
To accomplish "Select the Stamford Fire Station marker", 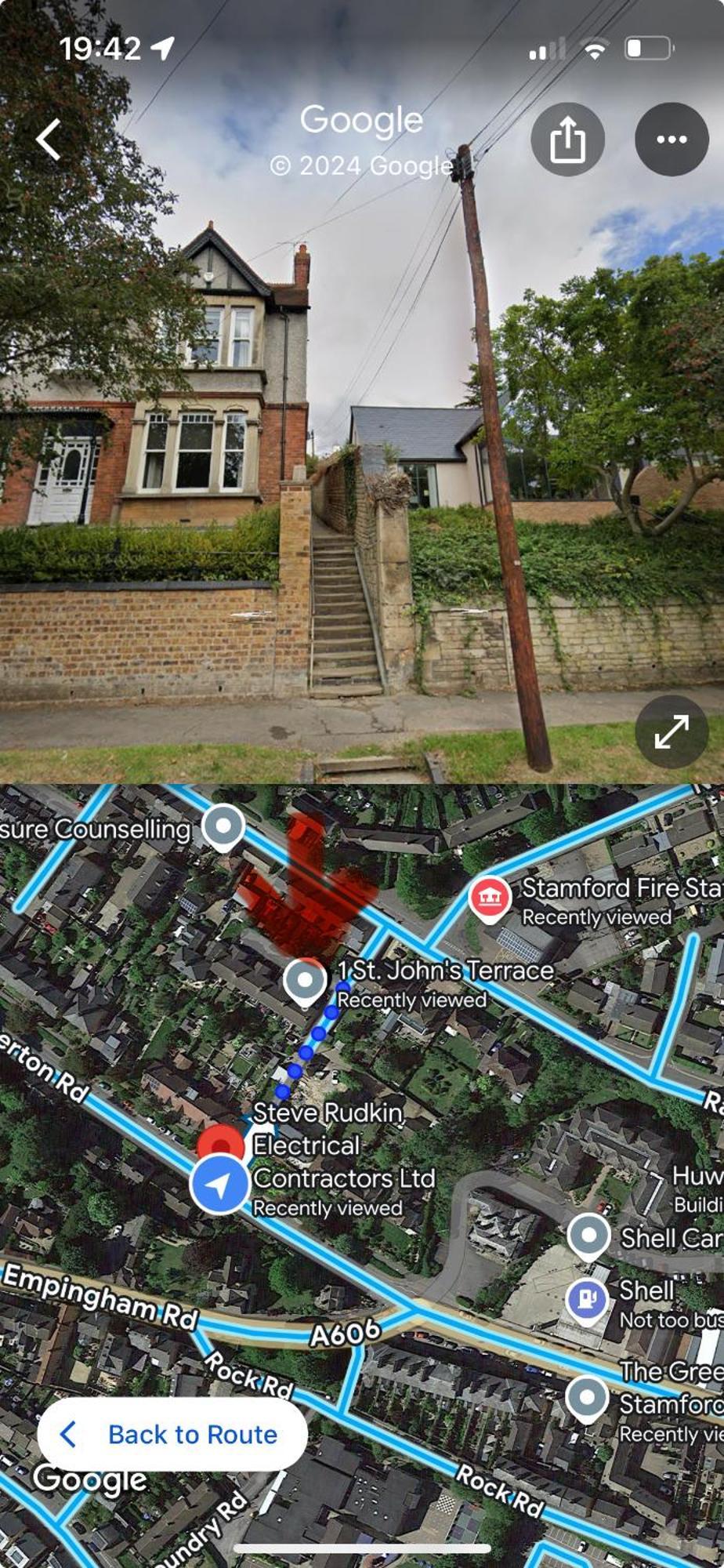I will 490,897.
